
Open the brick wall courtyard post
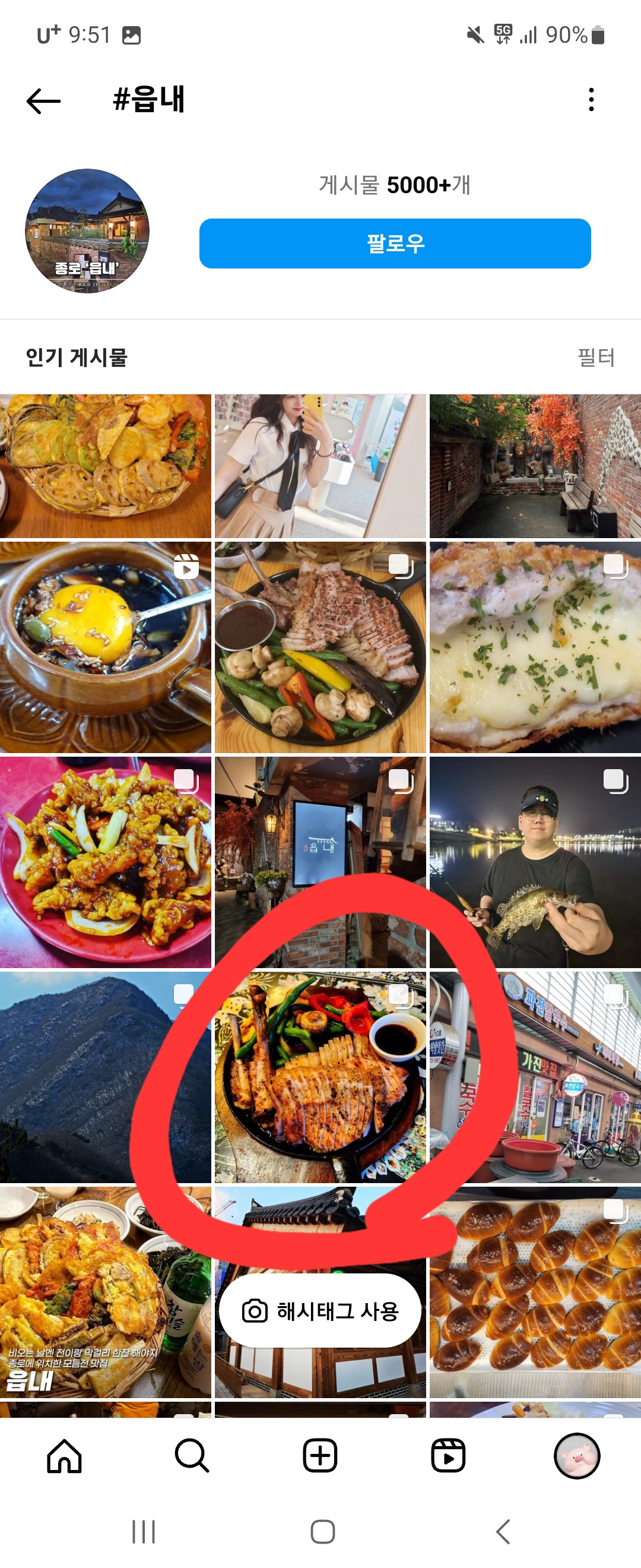tap(535, 466)
